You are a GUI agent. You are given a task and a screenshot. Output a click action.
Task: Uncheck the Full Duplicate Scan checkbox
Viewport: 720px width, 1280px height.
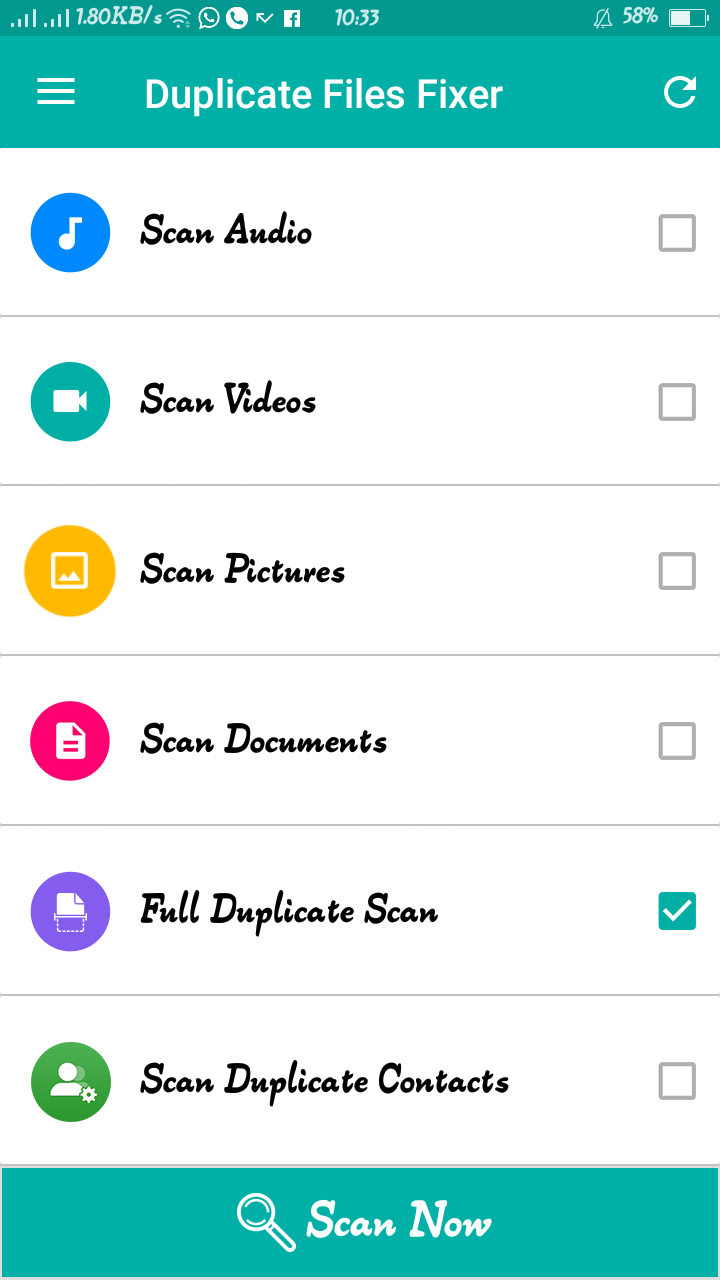677,911
